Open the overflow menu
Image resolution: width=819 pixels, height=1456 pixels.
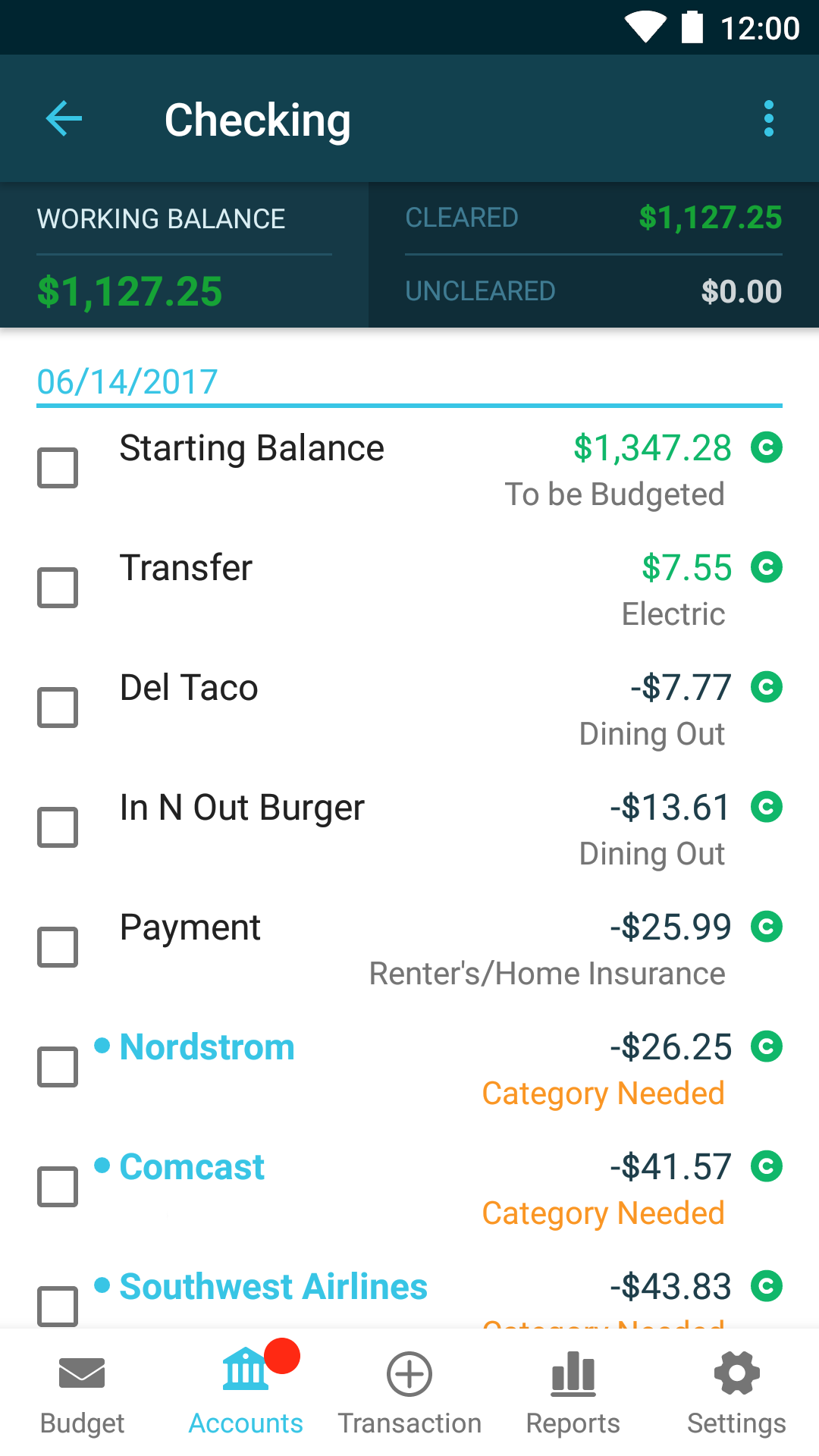[x=768, y=119]
